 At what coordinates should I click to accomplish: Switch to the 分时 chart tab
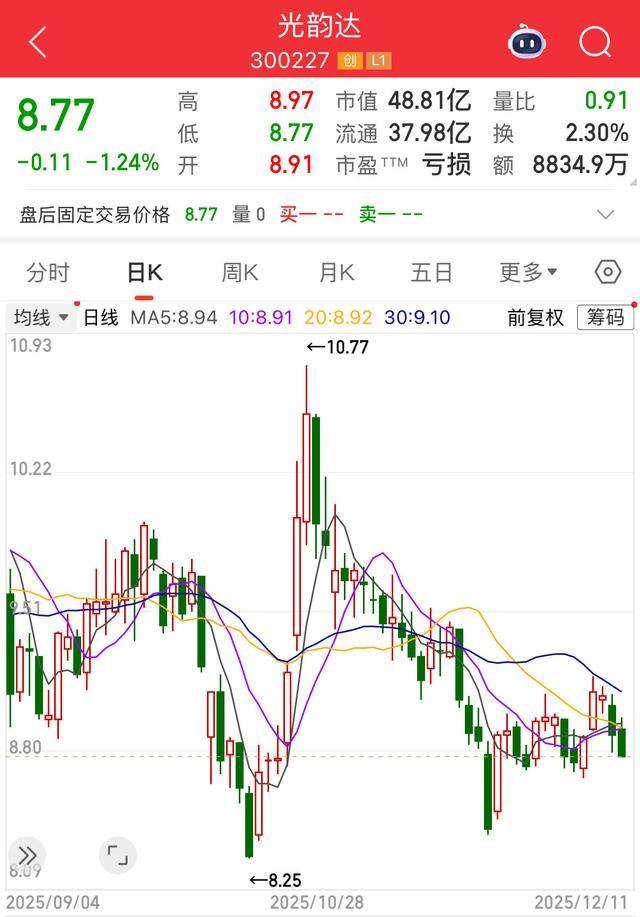pos(48,272)
